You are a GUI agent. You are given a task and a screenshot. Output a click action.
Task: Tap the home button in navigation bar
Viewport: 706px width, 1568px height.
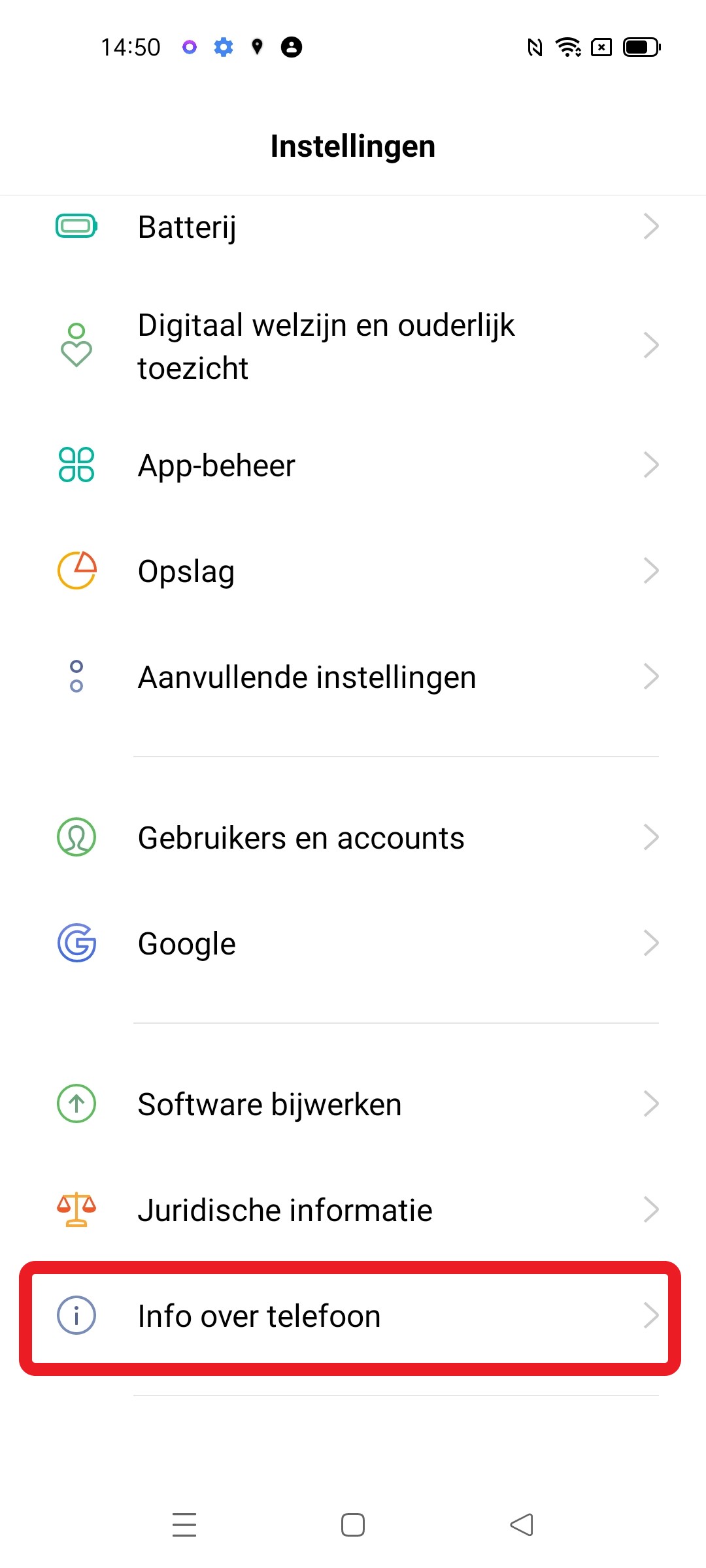(x=353, y=1525)
